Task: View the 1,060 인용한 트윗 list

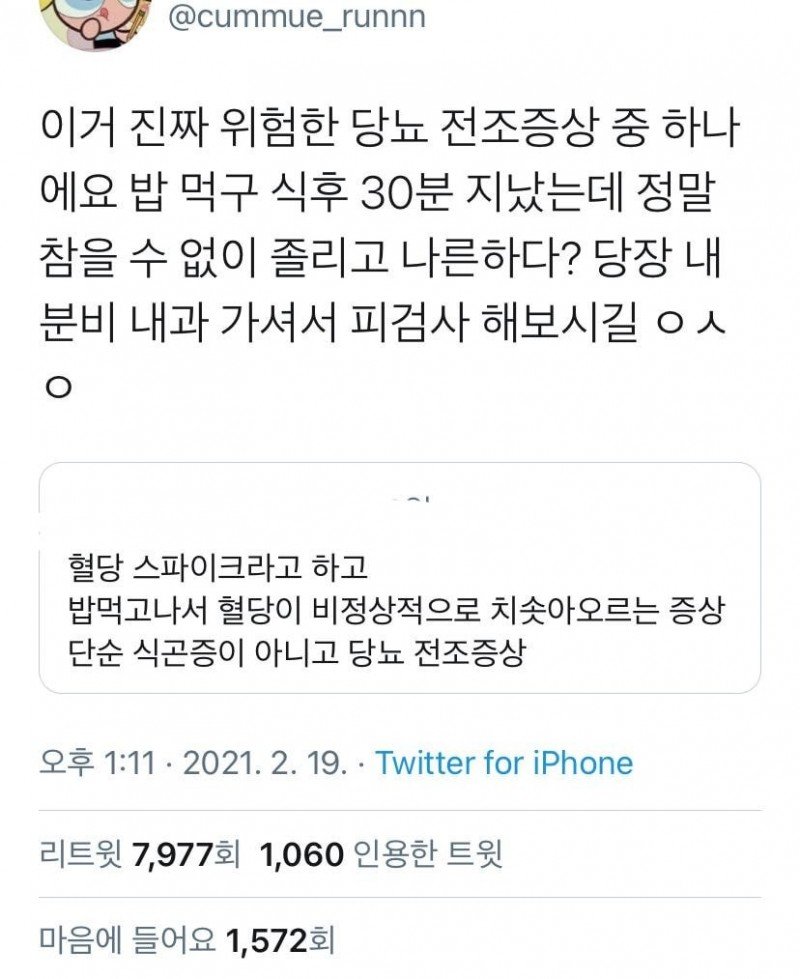Action: point(381,853)
